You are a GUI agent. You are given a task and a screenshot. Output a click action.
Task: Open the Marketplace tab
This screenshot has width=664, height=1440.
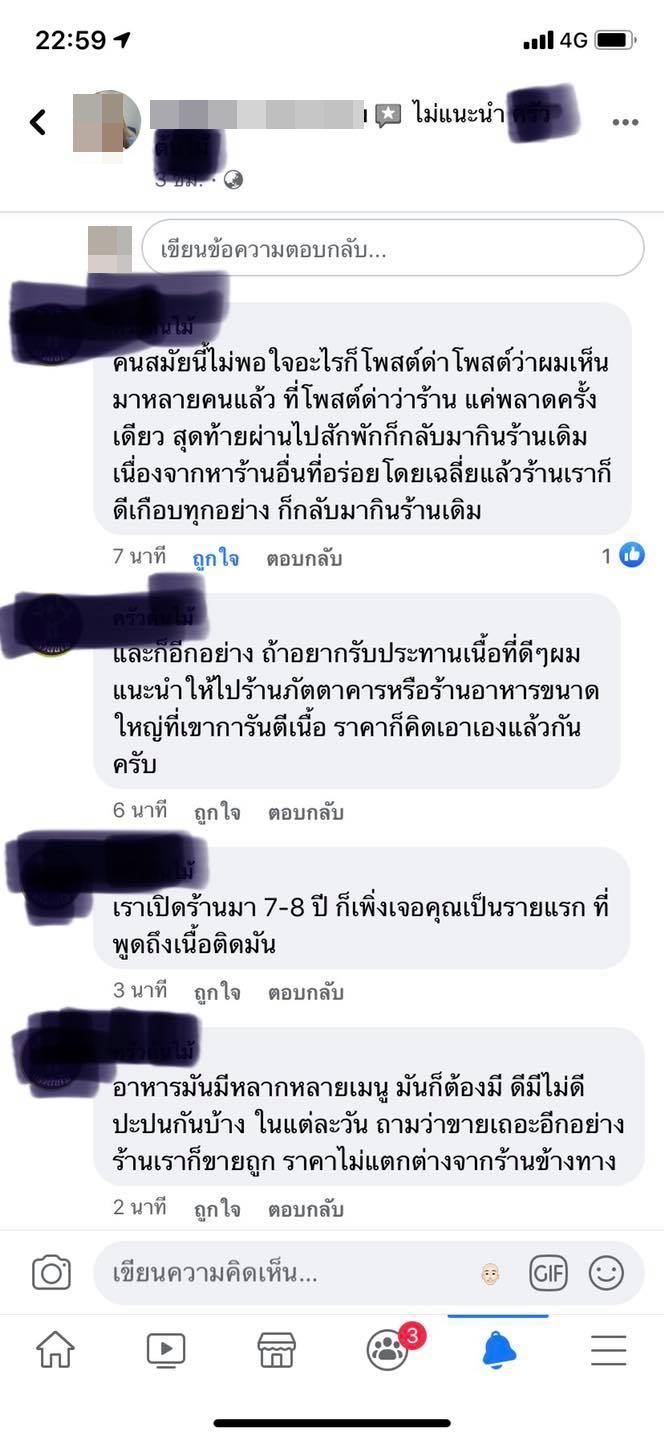[277, 1350]
